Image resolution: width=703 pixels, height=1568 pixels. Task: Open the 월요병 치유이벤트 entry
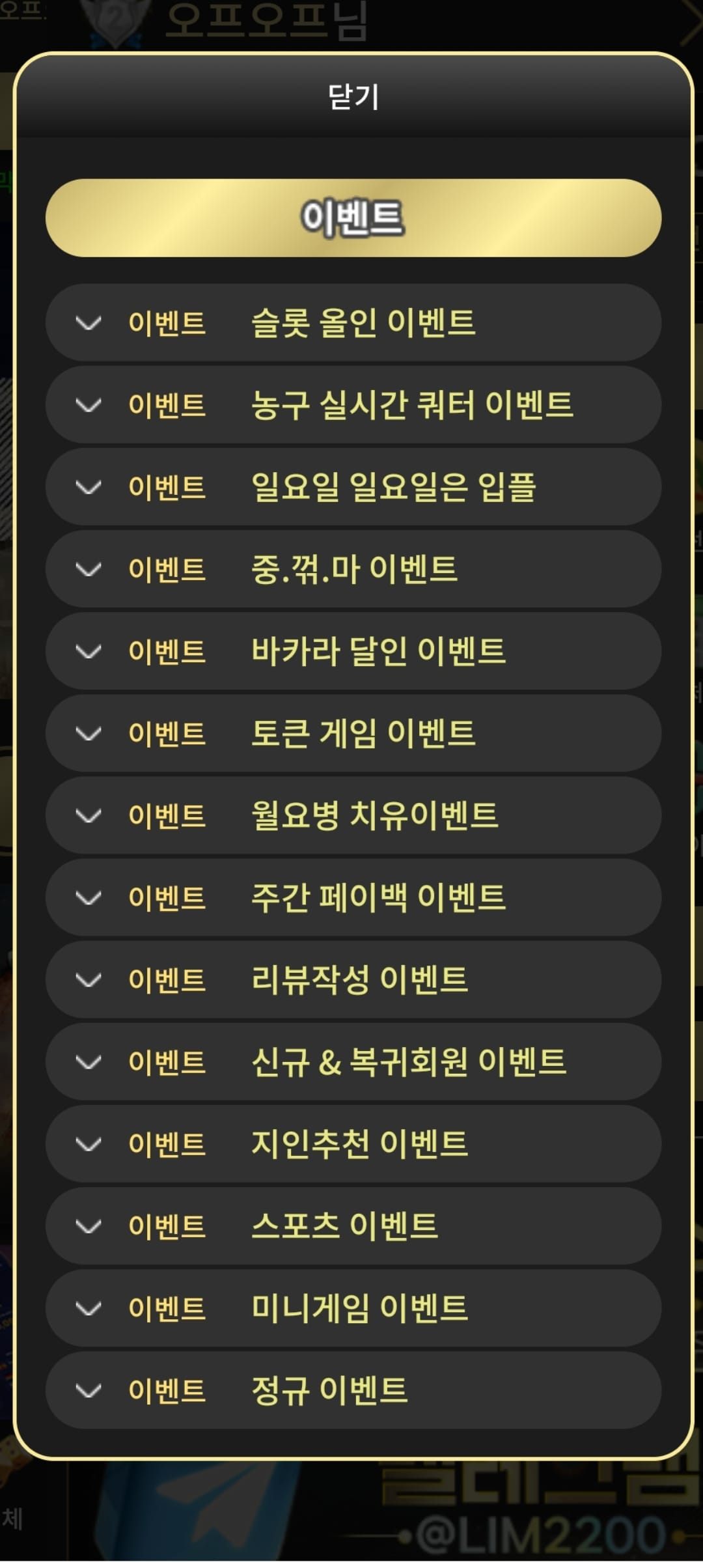[353, 815]
